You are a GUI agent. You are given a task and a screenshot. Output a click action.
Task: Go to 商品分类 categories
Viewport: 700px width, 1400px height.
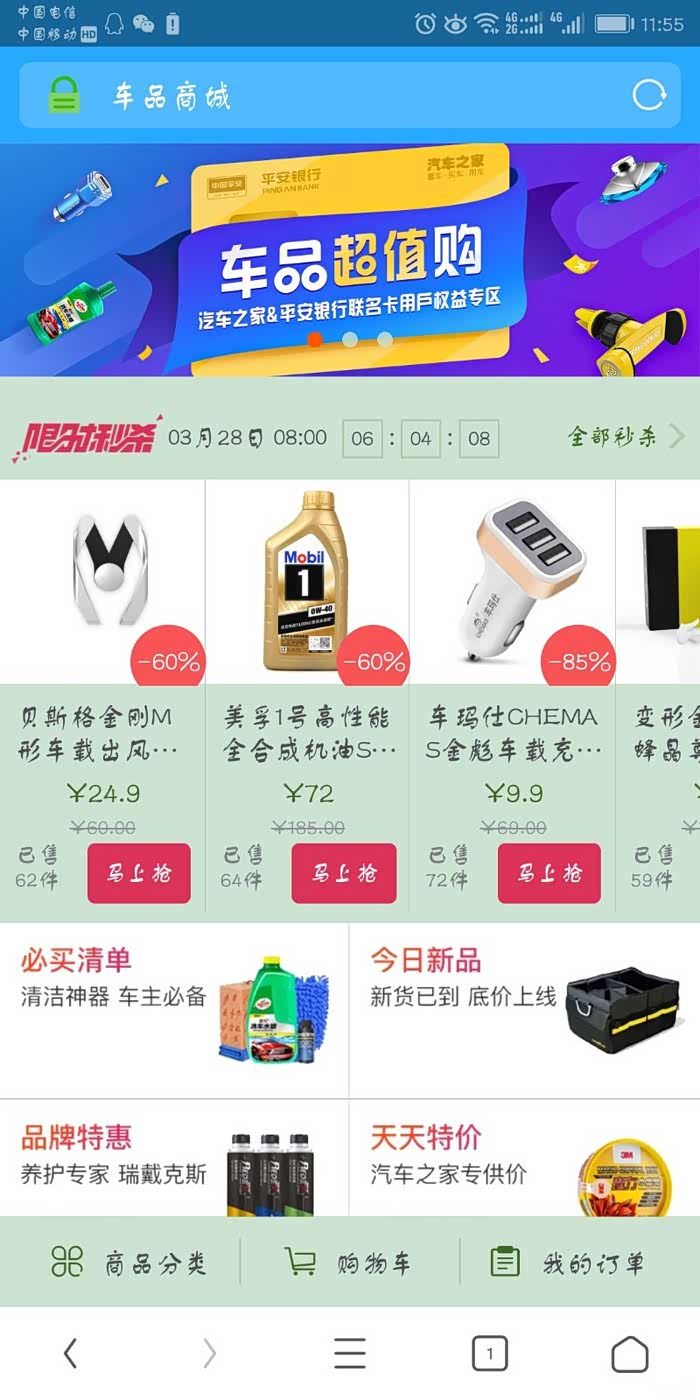click(128, 1263)
